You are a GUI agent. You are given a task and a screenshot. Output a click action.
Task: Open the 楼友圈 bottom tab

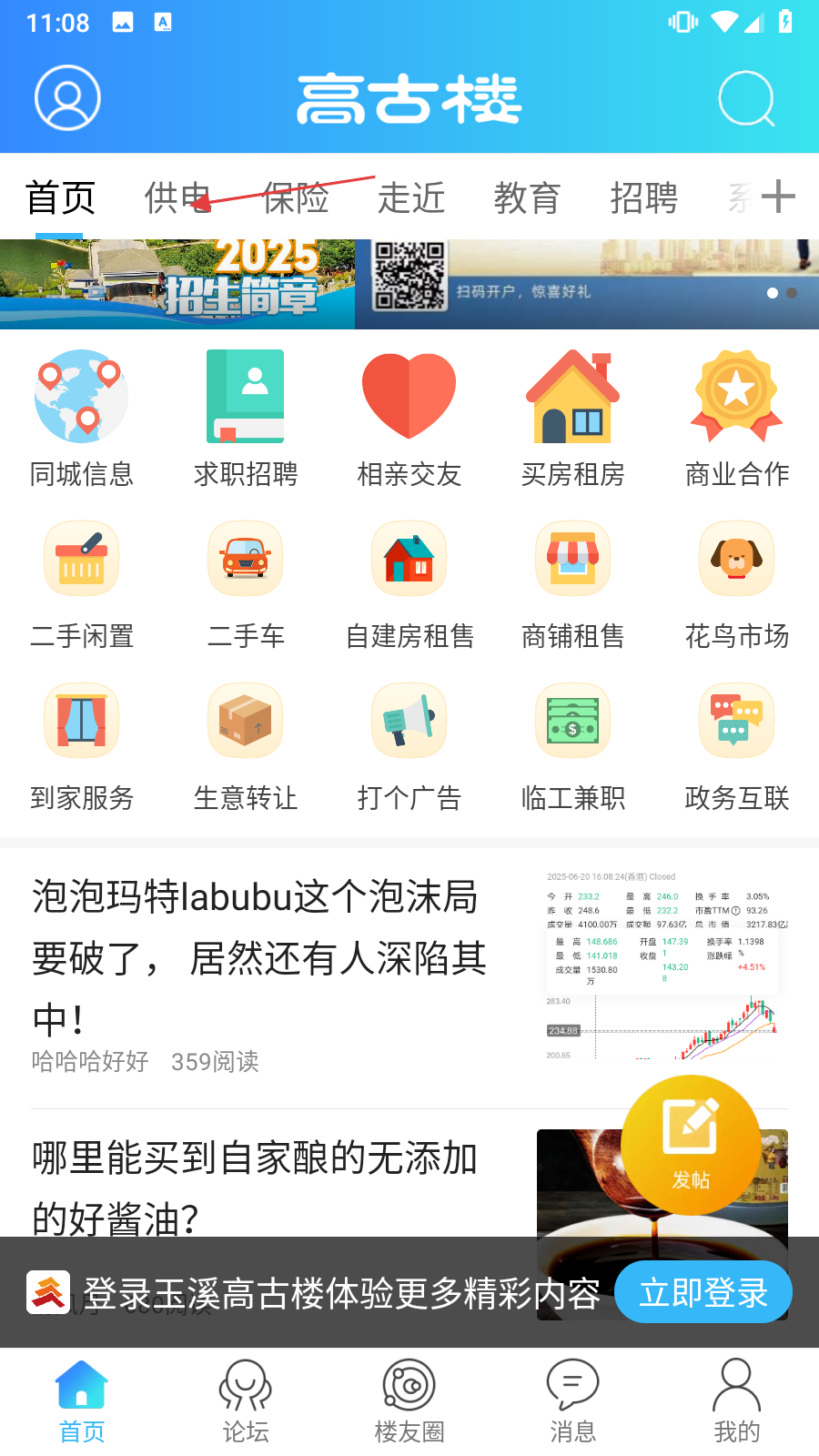click(409, 1401)
